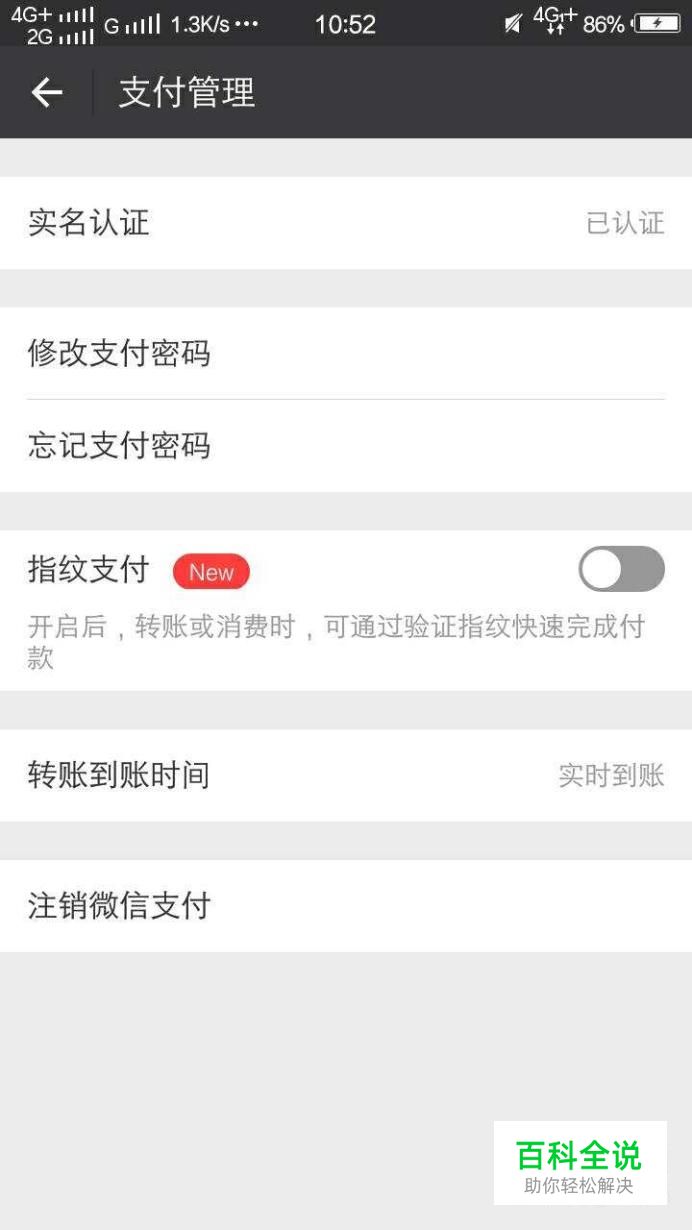This screenshot has width=692, height=1230.
Task: Go back using the top-left arrow
Action: pyautogui.click(x=47, y=93)
